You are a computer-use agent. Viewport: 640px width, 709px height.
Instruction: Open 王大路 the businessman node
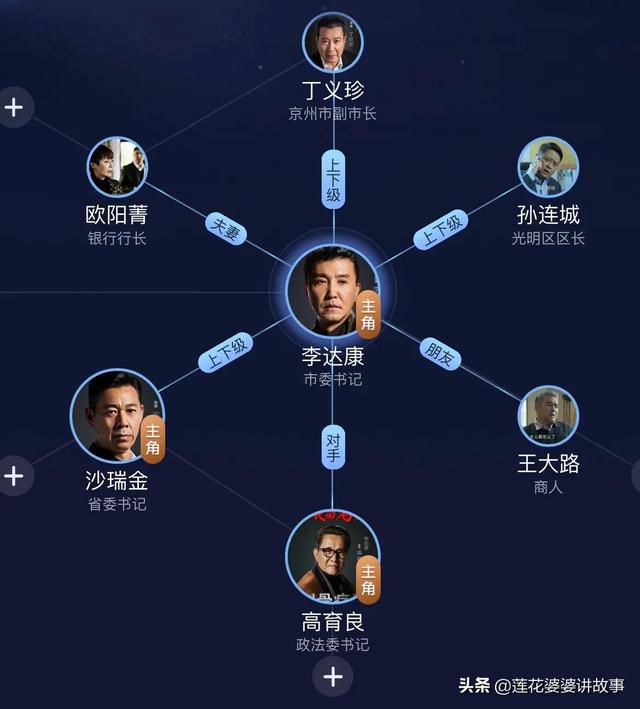[548, 416]
